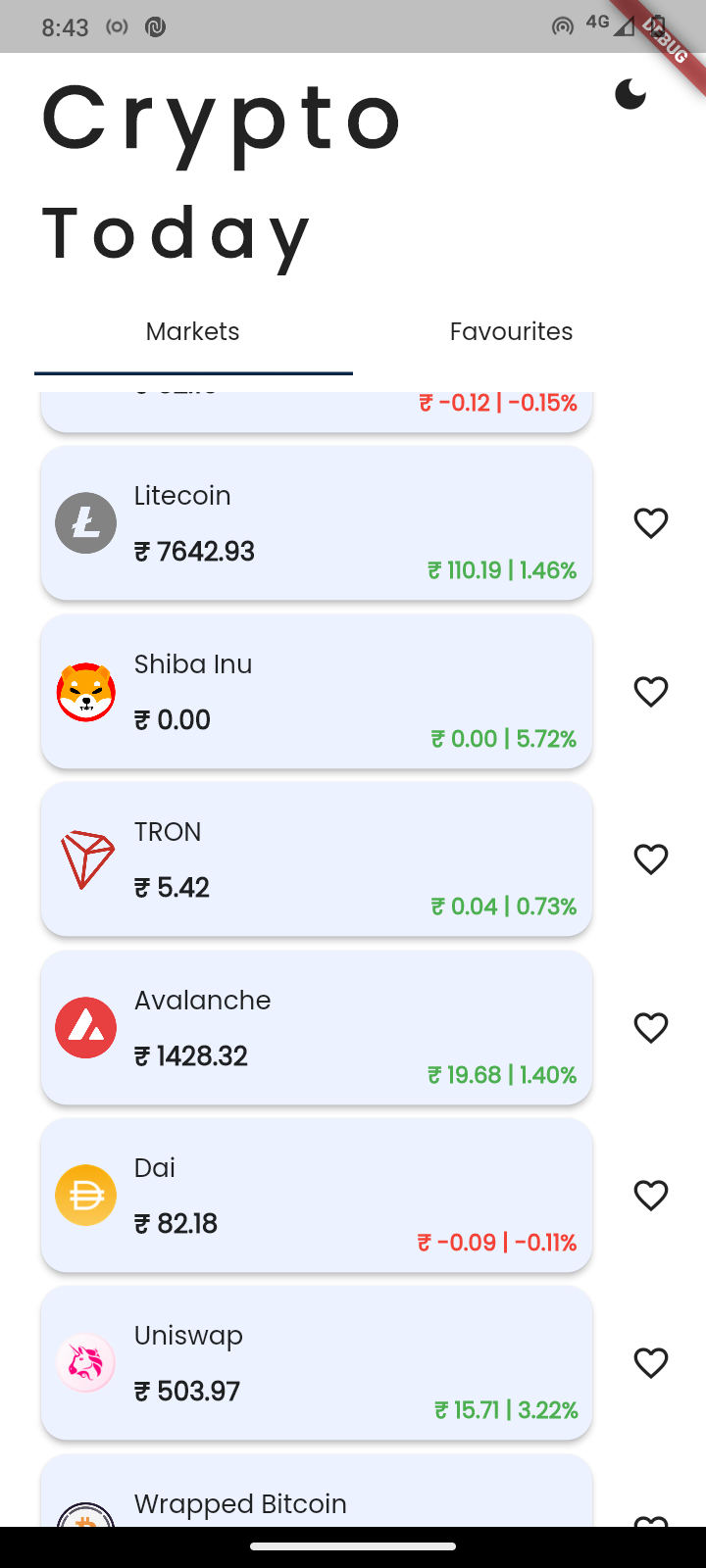Screen dimensions: 706x1568
Task: Toggle dark mode with the moon icon
Action: 630,94
